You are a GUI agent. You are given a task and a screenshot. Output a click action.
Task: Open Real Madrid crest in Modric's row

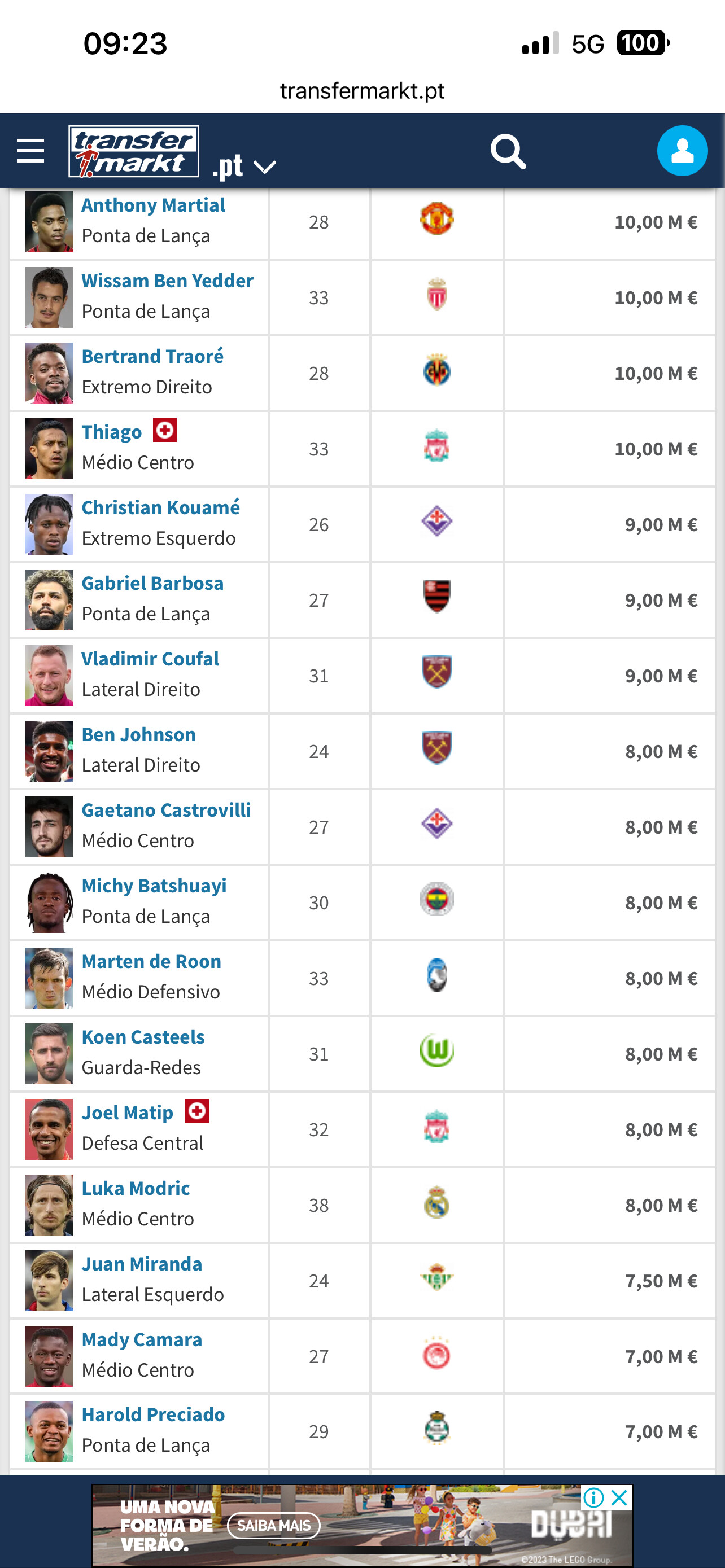436,1203
